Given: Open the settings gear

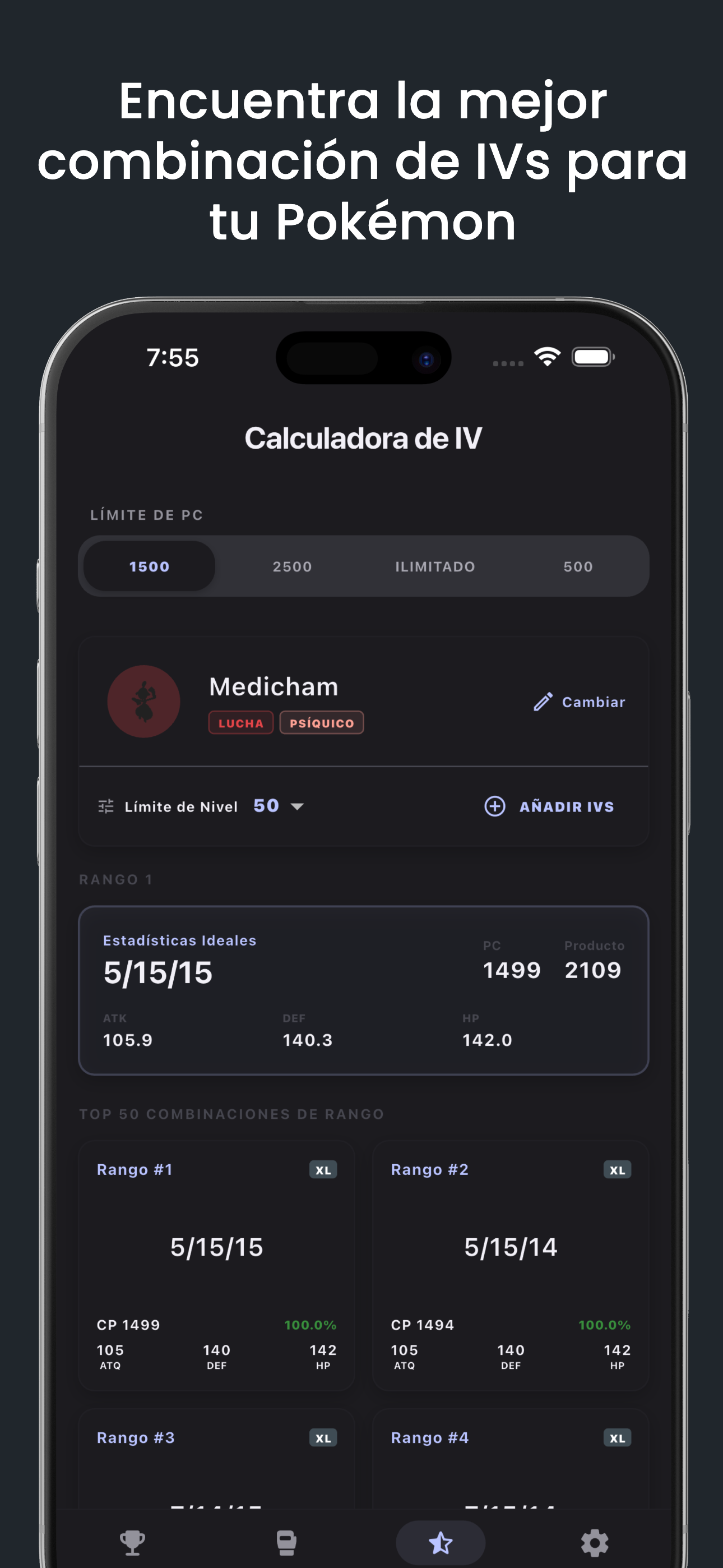Looking at the screenshot, I should pyautogui.click(x=595, y=1543).
